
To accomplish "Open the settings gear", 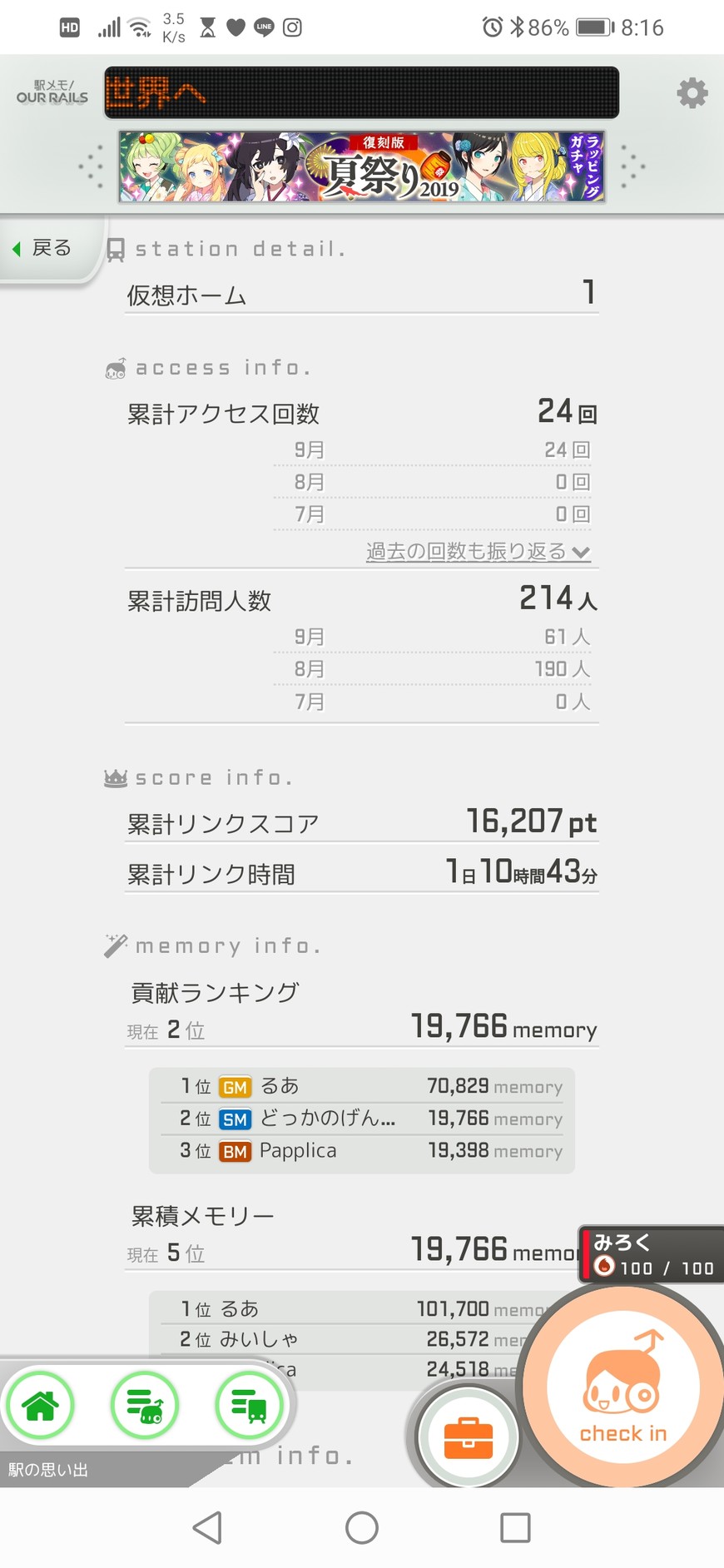I will 692,93.
